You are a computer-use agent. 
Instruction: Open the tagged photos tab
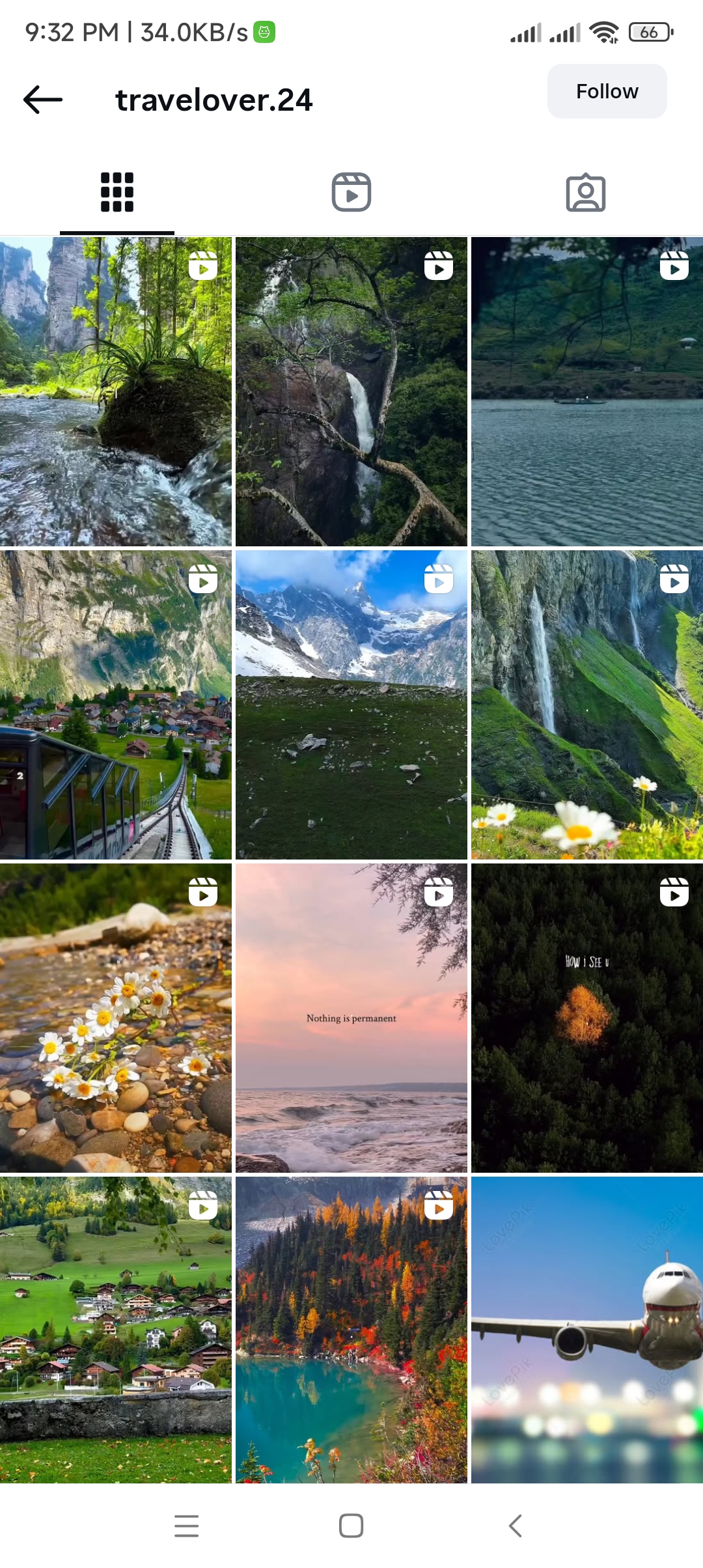click(x=585, y=193)
